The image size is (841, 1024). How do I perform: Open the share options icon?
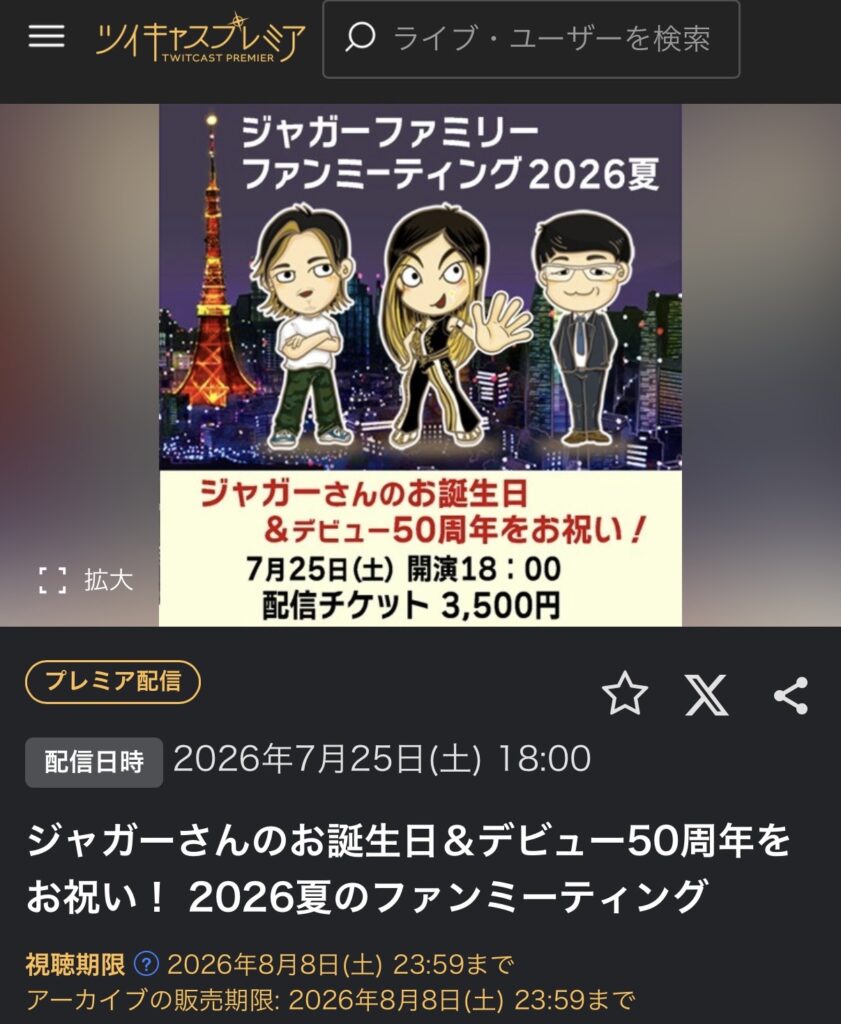[790, 695]
